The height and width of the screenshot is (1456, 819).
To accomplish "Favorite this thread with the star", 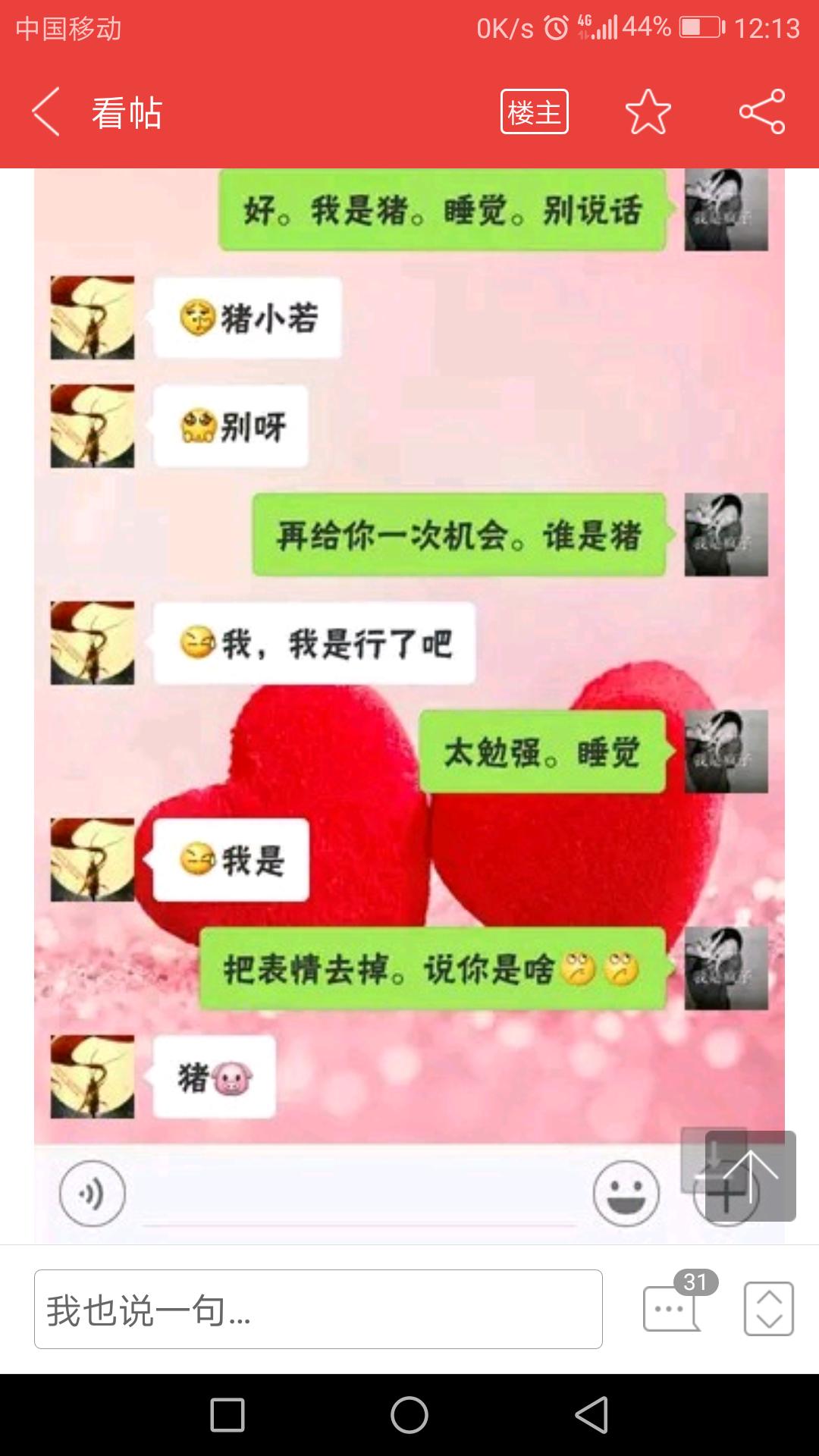I will click(x=648, y=112).
